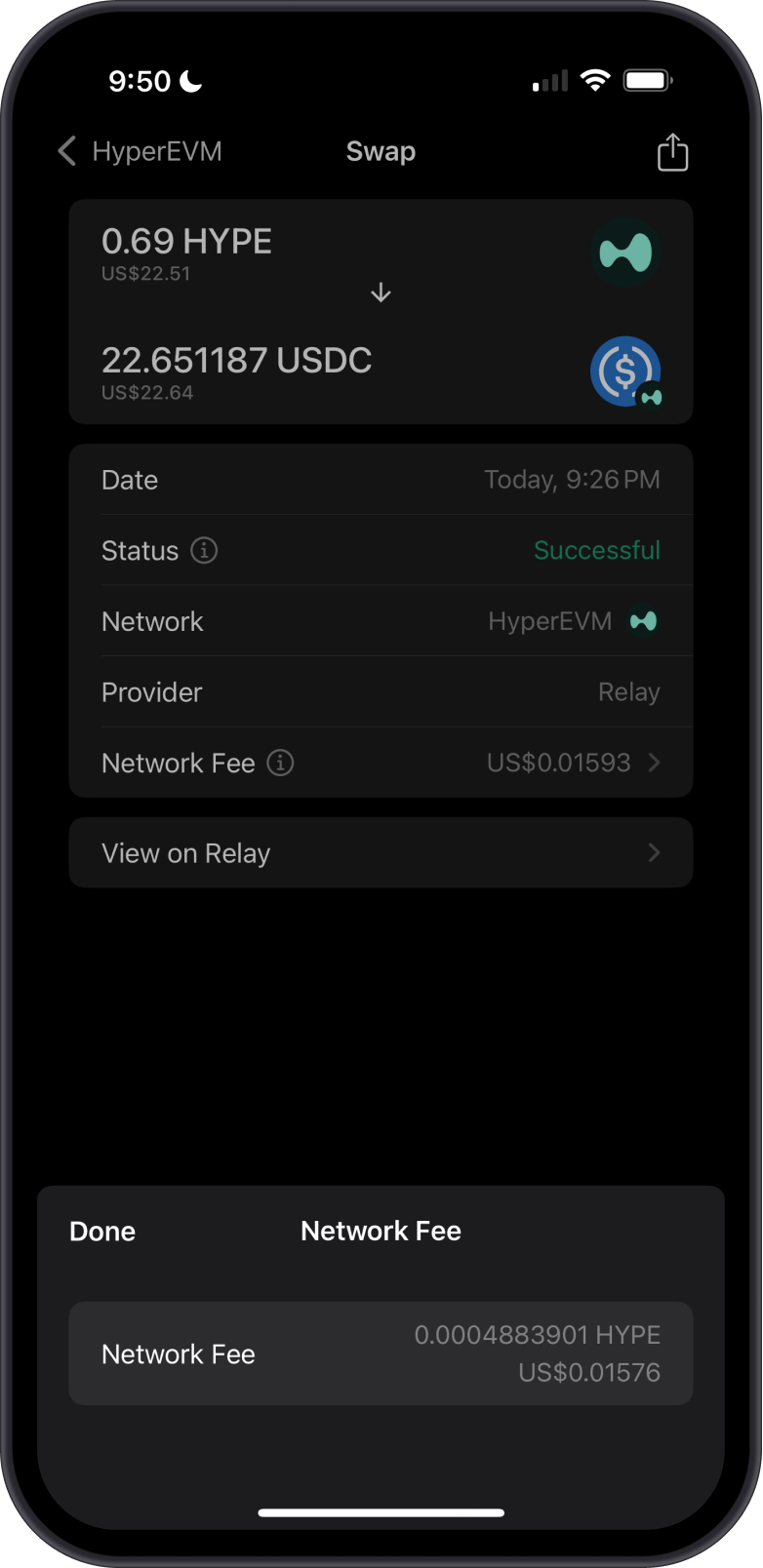
Task: Open the HyperEVM screen via back label
Action: tap(156, 151)
